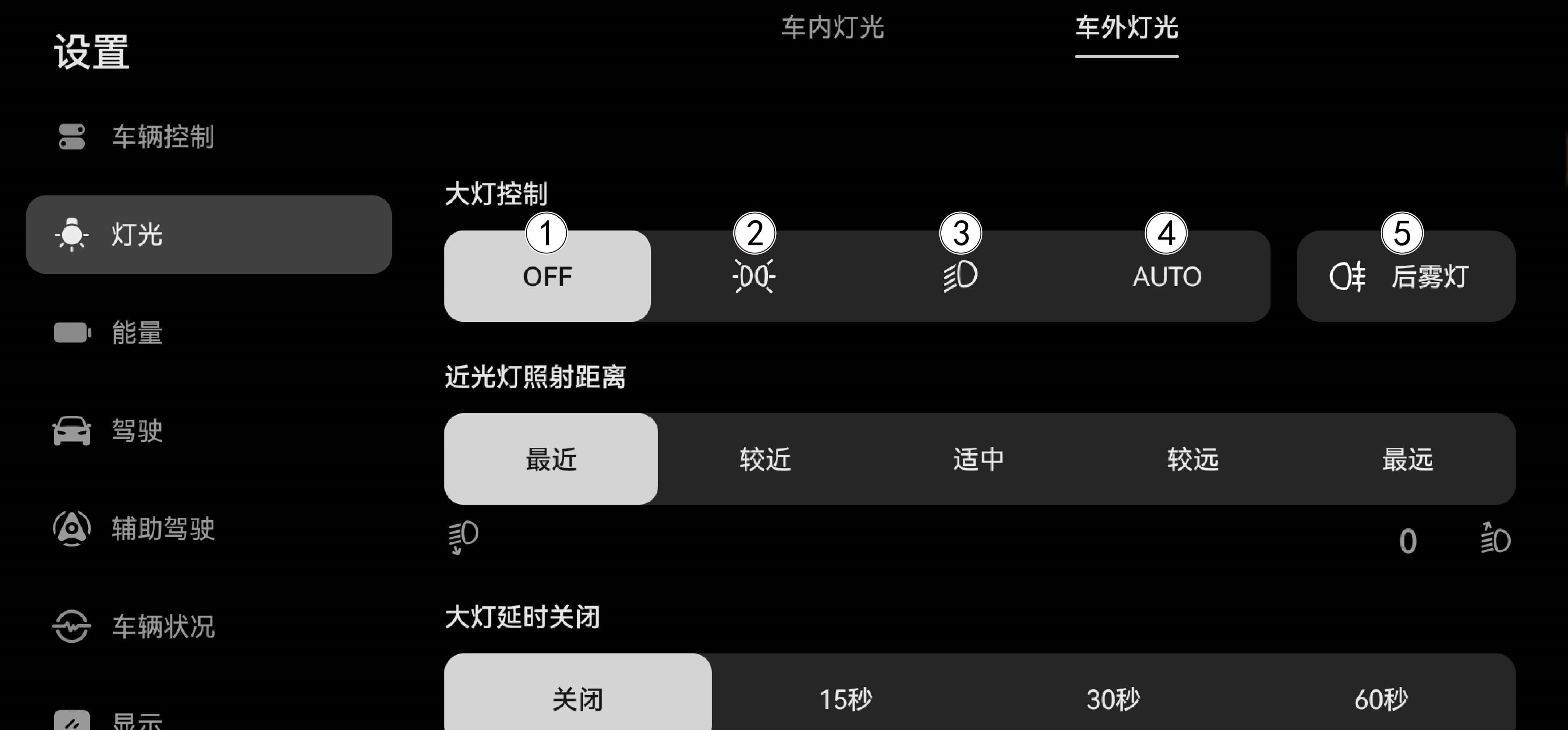
Task: Set headlight delay off to 30秒
Action: pos(1113,698)
